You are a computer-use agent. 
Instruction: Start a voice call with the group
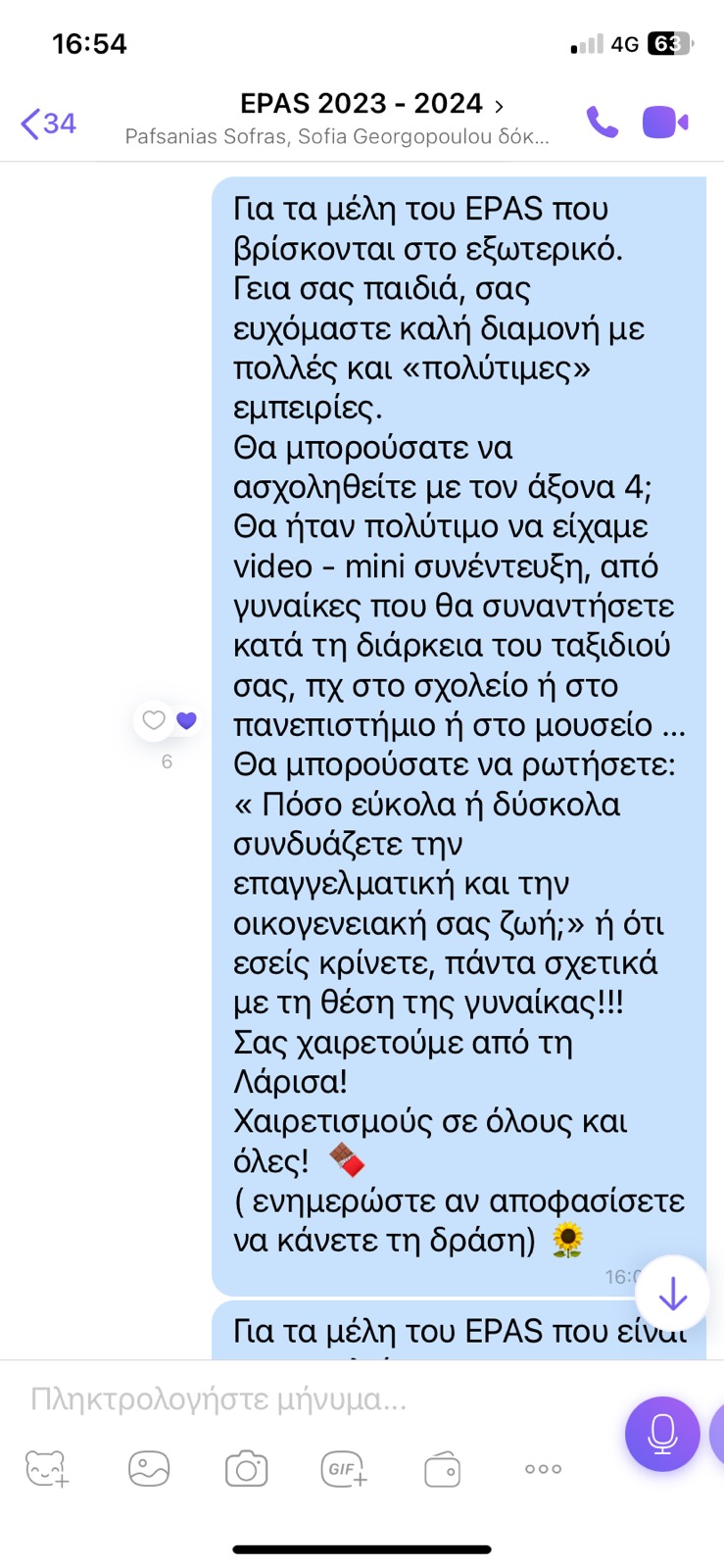pos(602,122)
